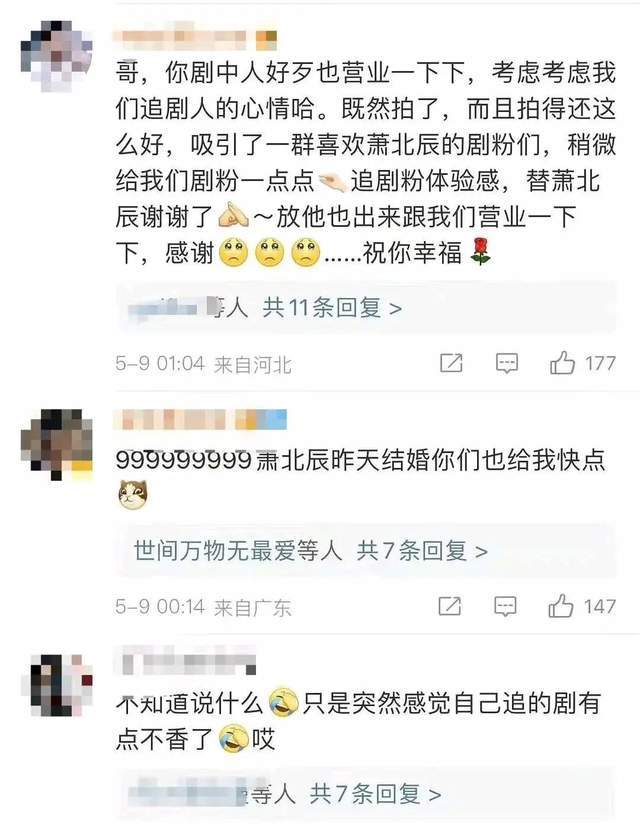640x828 pixels.
Task: Share the comment posted at 5-9 01:04
Action: tap(451, 363)
